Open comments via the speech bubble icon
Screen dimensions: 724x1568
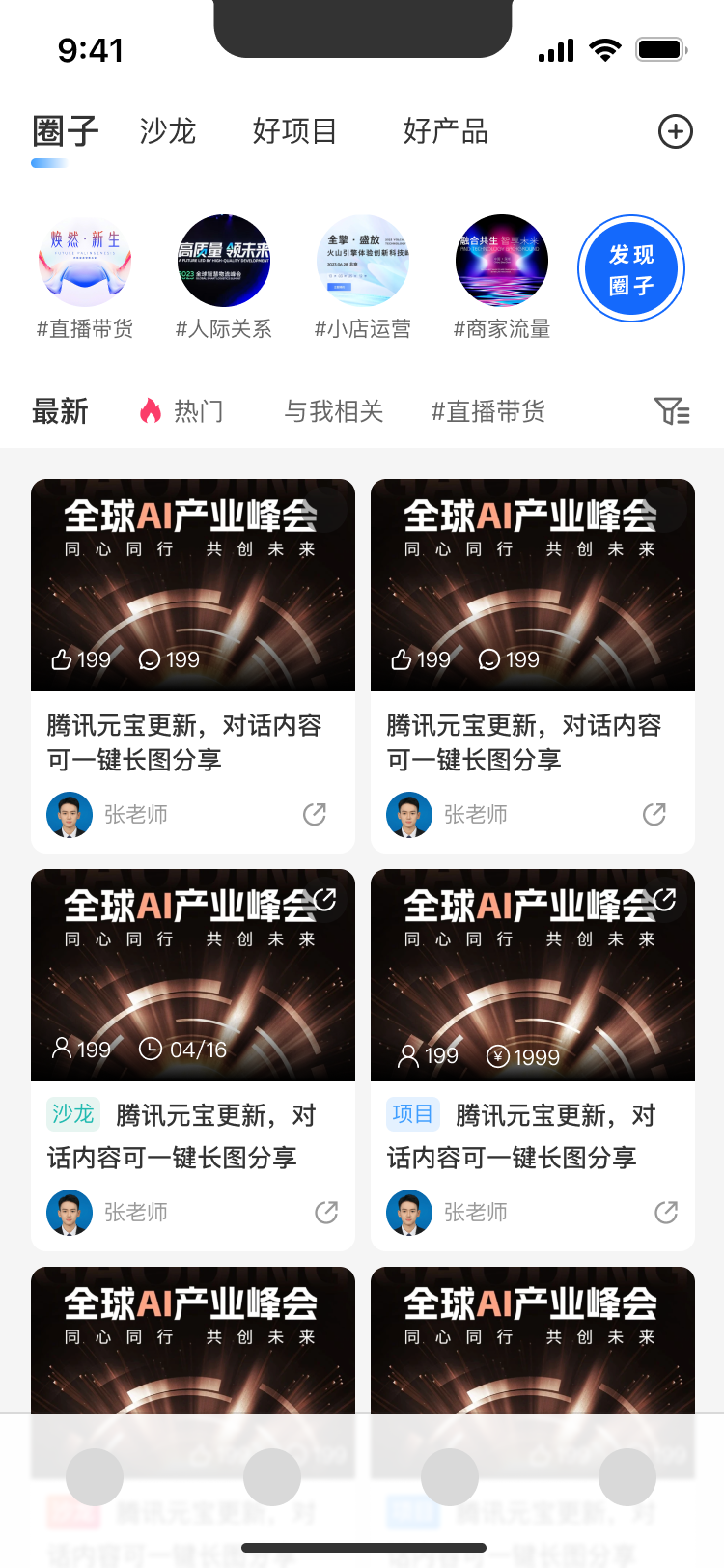click(149, 659)
